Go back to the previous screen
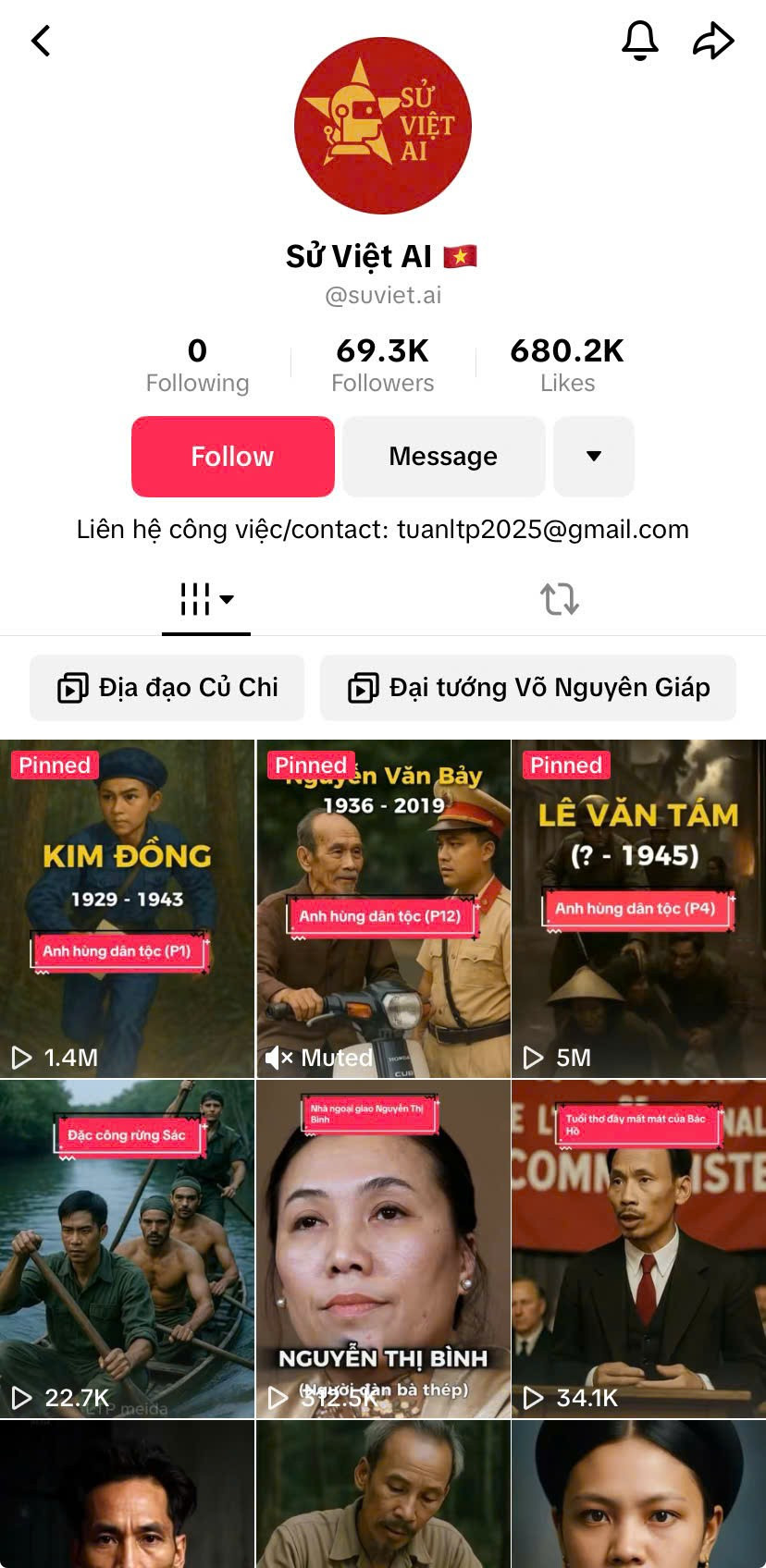The image size is (766, 1568). coord(41,41)
